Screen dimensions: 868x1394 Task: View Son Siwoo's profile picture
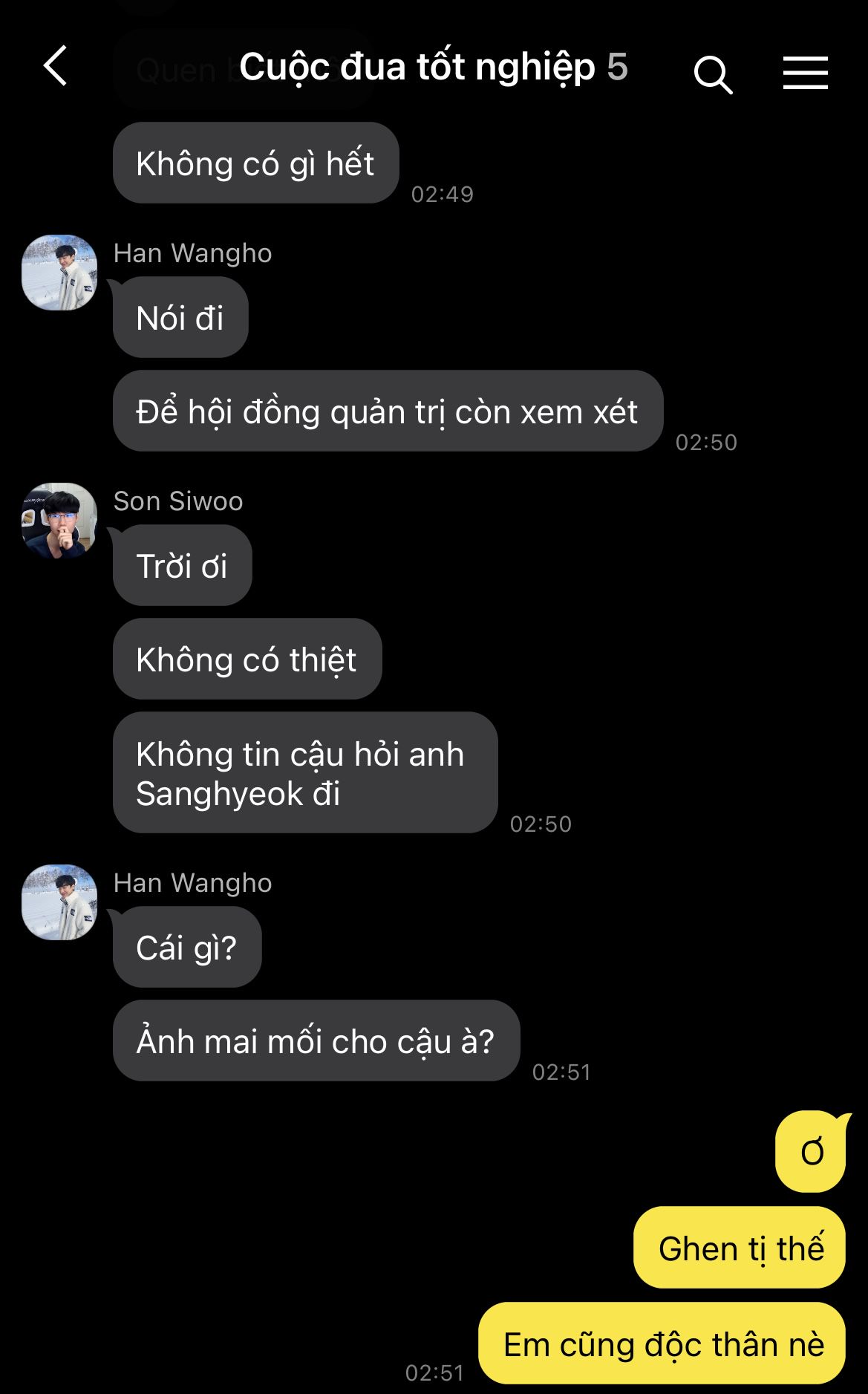59,520
